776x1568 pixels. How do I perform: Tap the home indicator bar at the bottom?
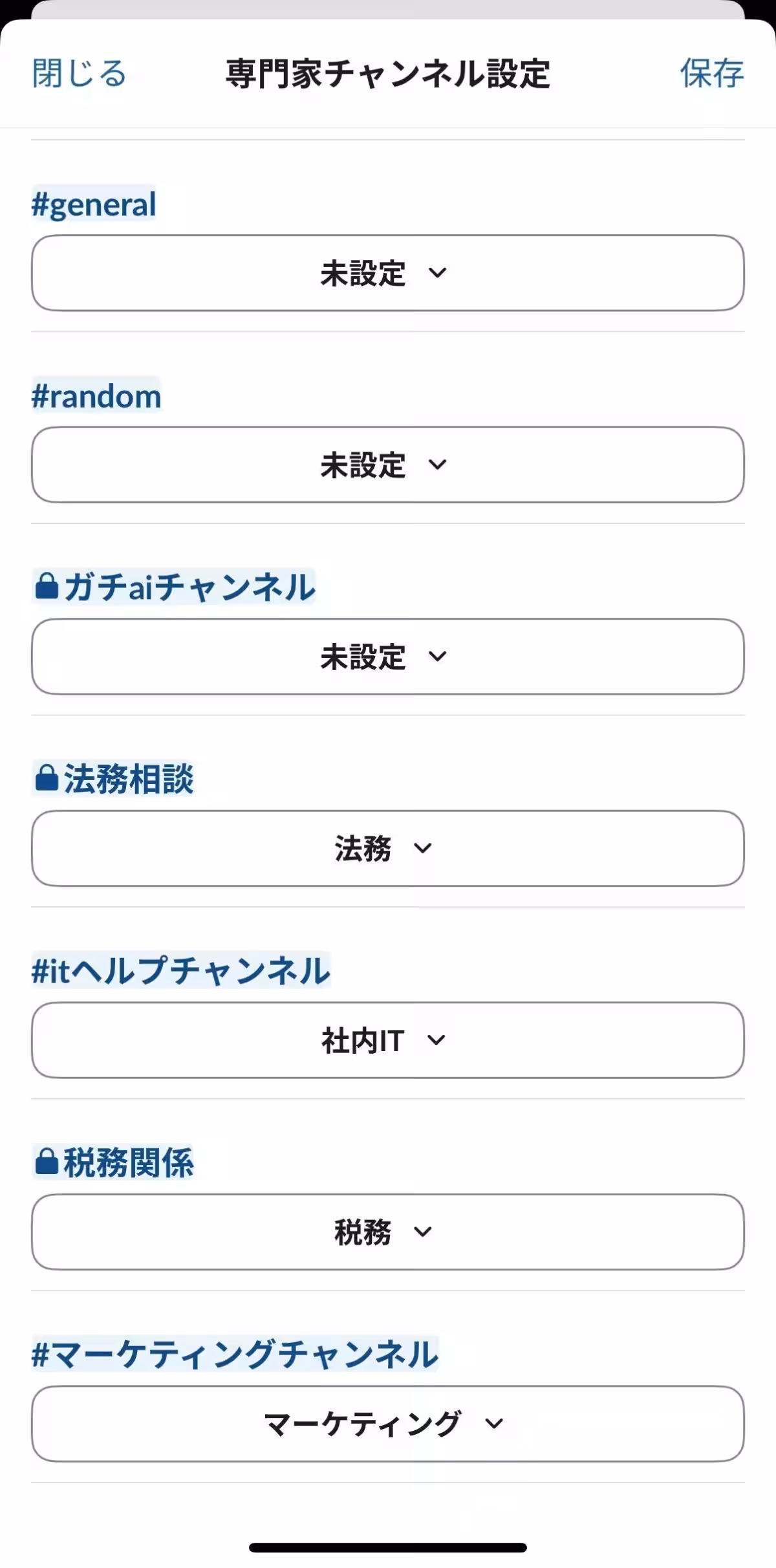pyautogui.click(x=388, y=1547)
